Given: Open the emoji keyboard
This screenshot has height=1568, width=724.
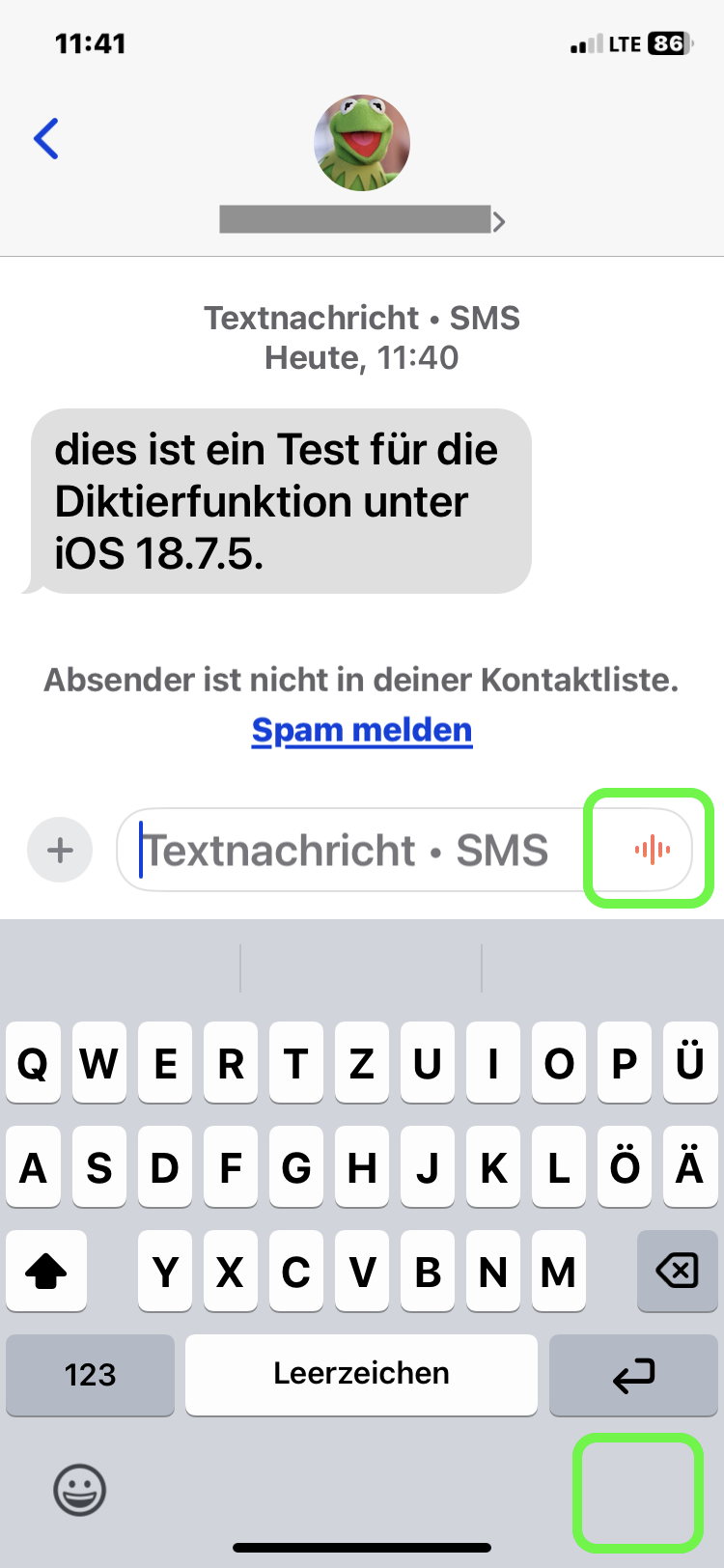Looking at the screenshot, I should (79, 1490).
